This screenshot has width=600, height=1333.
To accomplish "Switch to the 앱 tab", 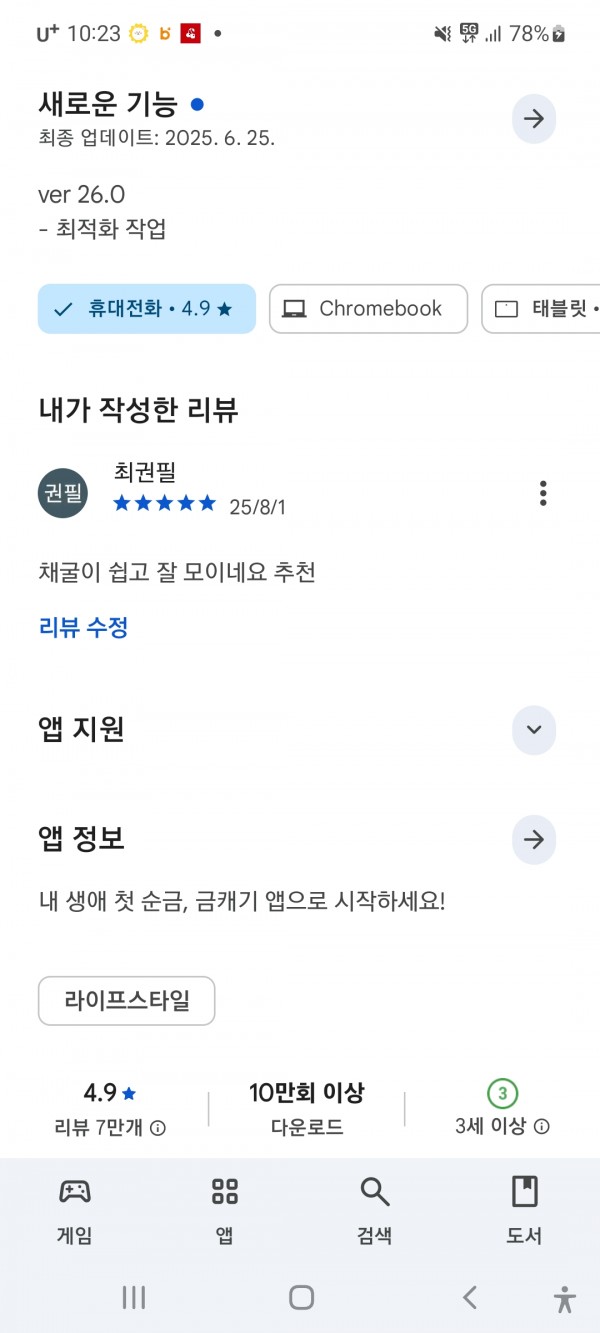I will 225,1210.
